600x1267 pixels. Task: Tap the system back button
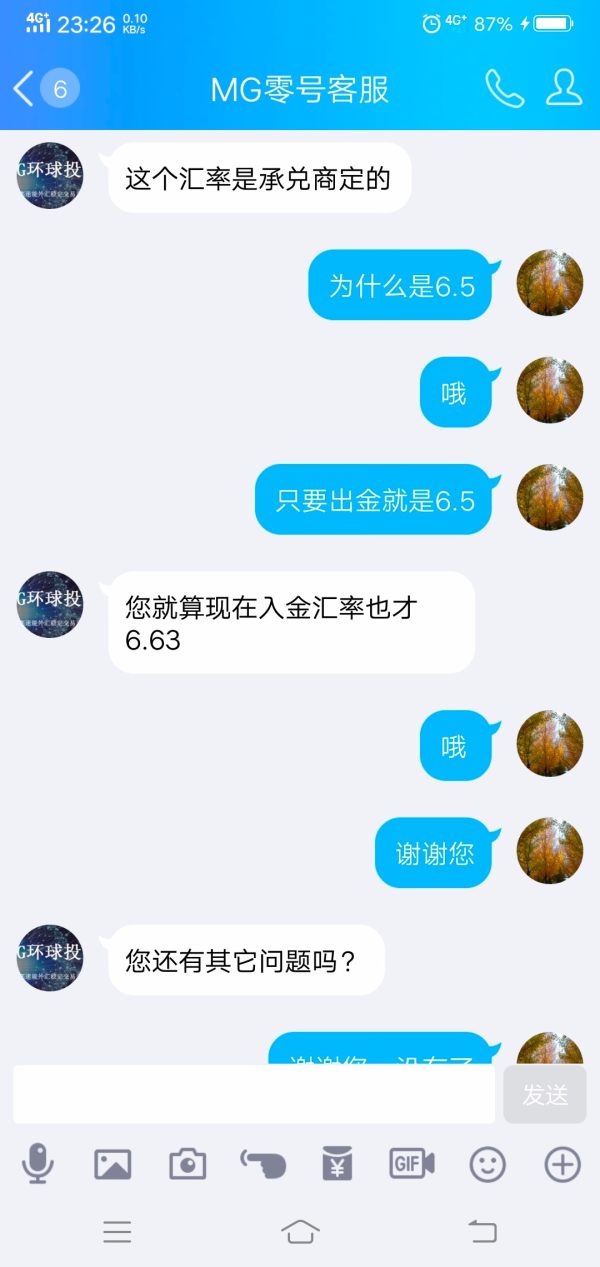pos(482,1231)
